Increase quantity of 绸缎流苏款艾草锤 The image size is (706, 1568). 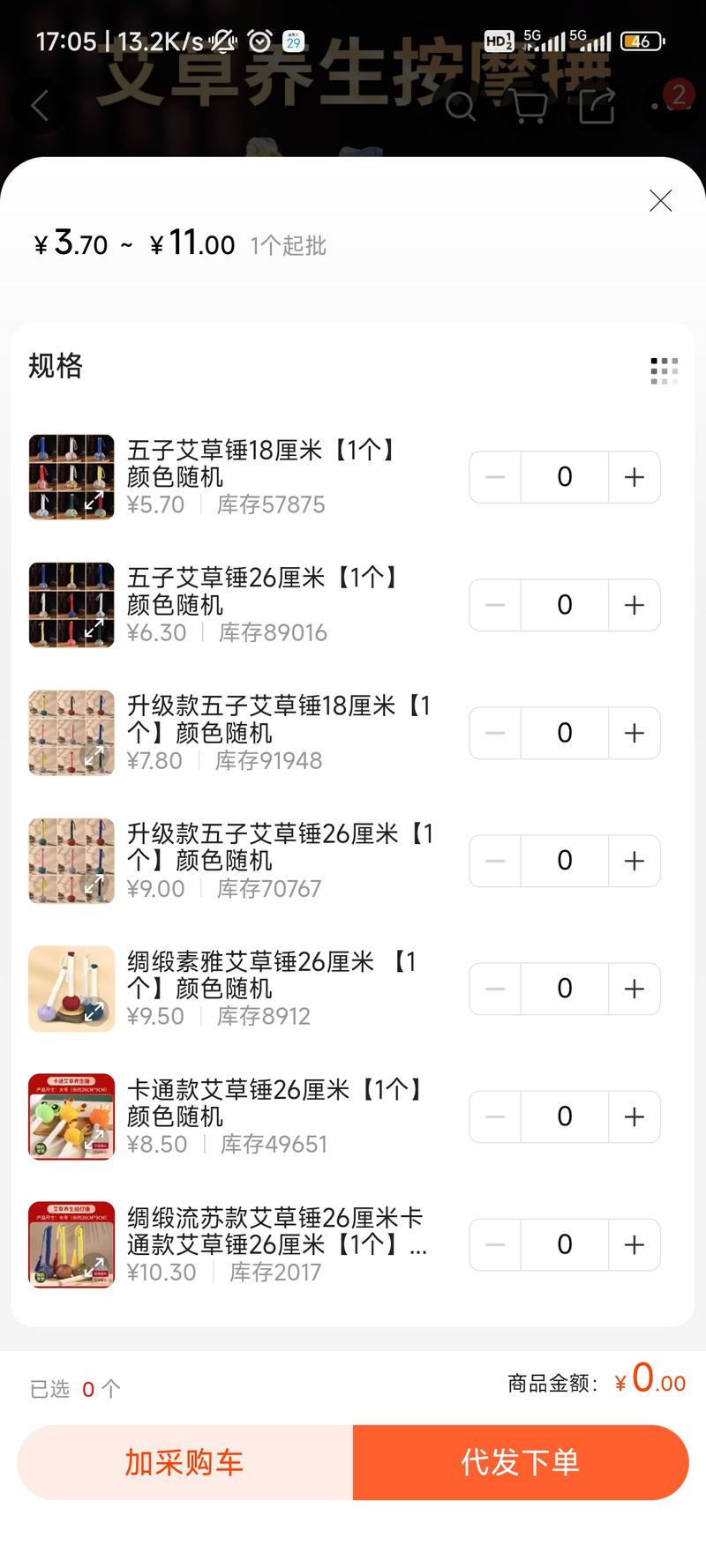pos(635,1244)
